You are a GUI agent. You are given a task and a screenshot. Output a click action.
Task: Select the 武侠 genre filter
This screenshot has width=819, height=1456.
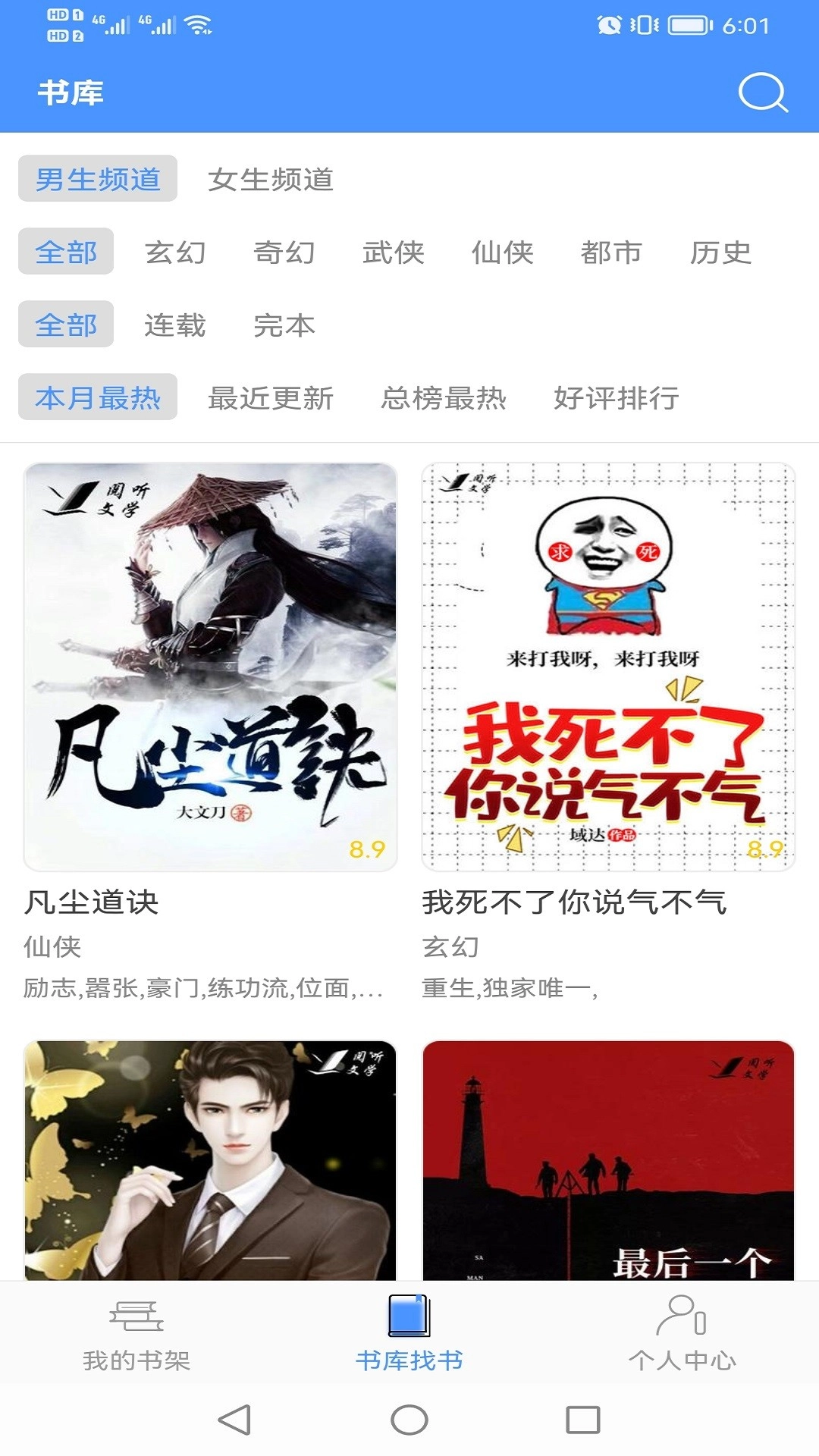pos(394,253)
